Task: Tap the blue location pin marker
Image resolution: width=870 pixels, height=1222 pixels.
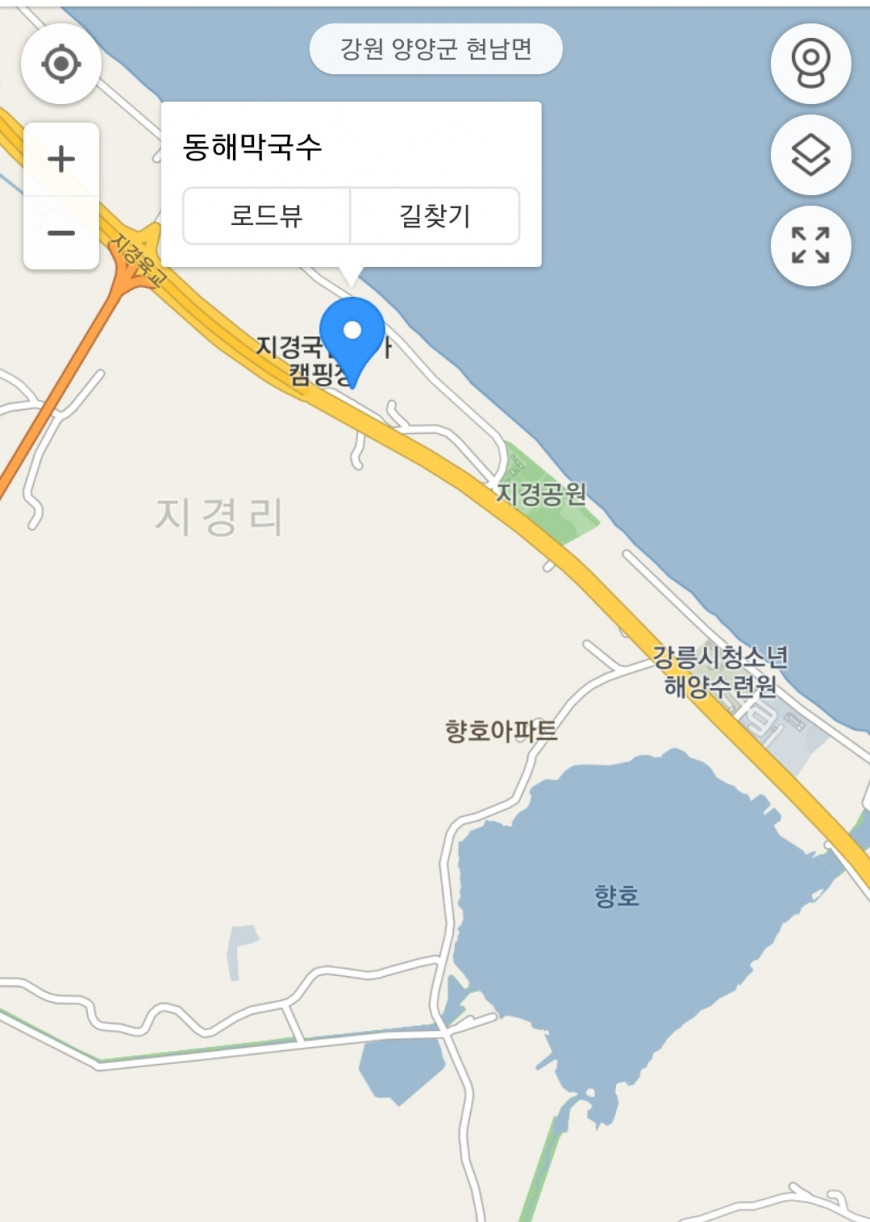Action: click(x=352, y=336)
